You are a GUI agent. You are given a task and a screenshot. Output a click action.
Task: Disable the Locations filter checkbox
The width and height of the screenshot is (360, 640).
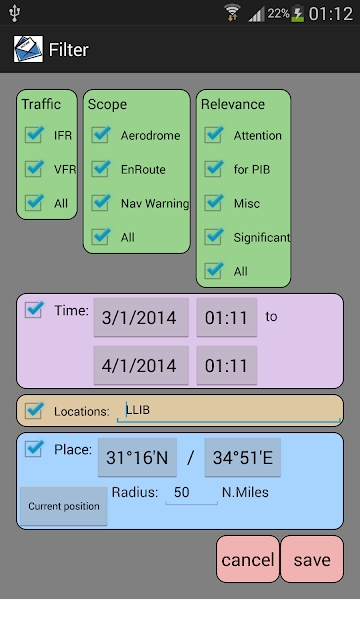(34, 411)
